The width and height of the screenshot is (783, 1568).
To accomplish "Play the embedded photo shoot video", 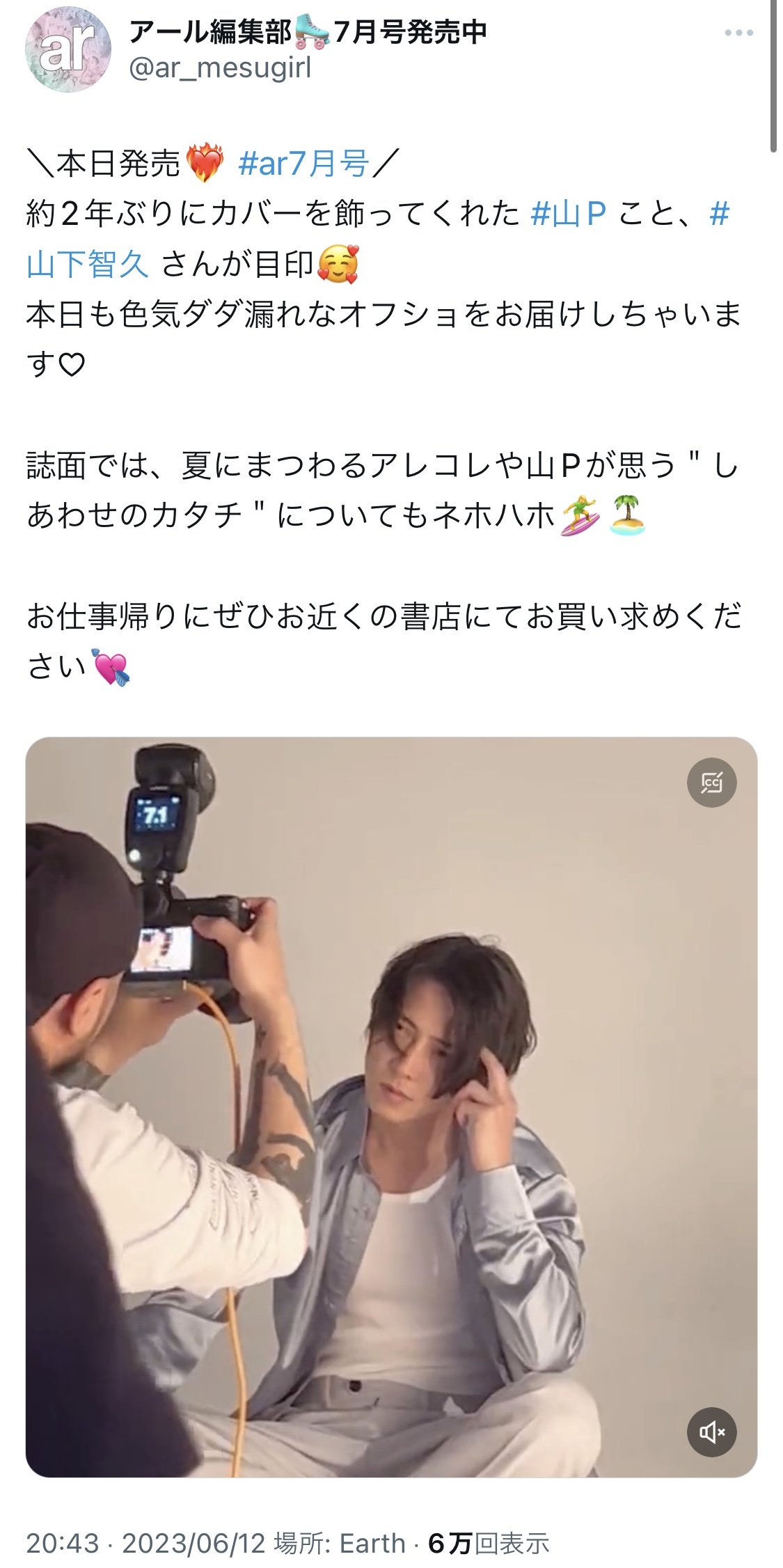I will [x=391, y=1107].
